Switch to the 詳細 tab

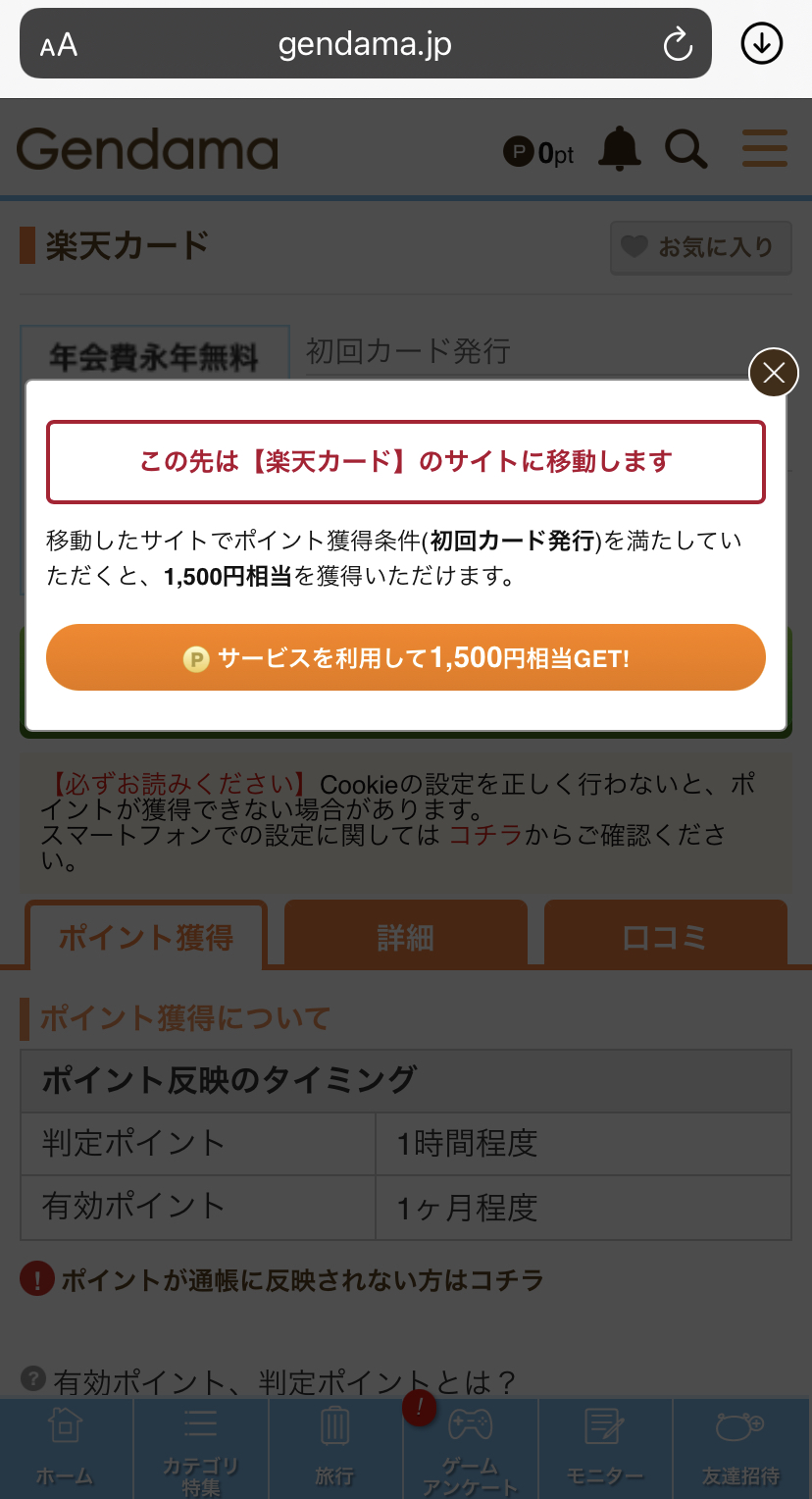(405, 937)
